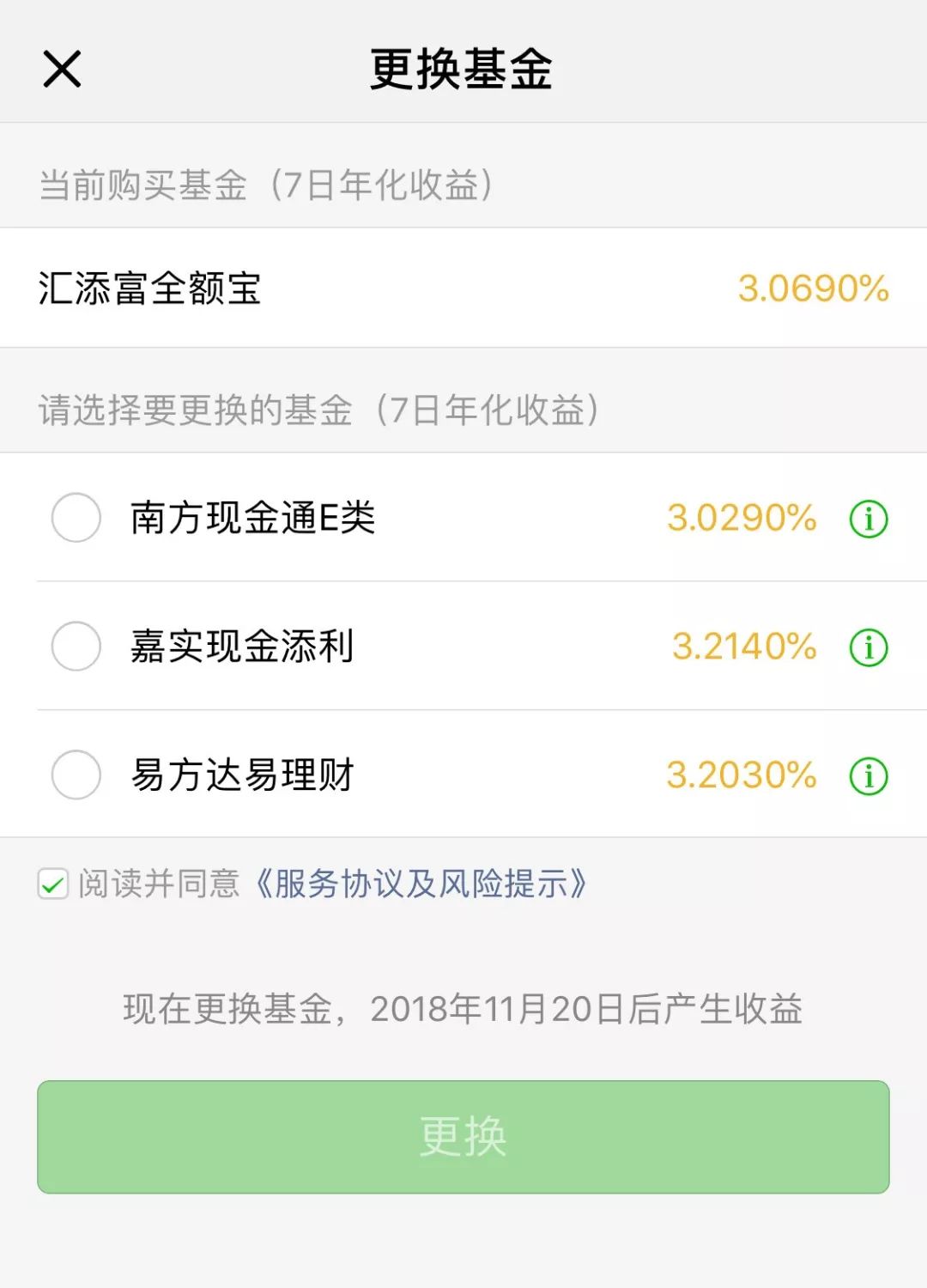Select 易方达易理财 as replacement fund
Viewport: 927px width, 1288px height.
pos(76,777)
